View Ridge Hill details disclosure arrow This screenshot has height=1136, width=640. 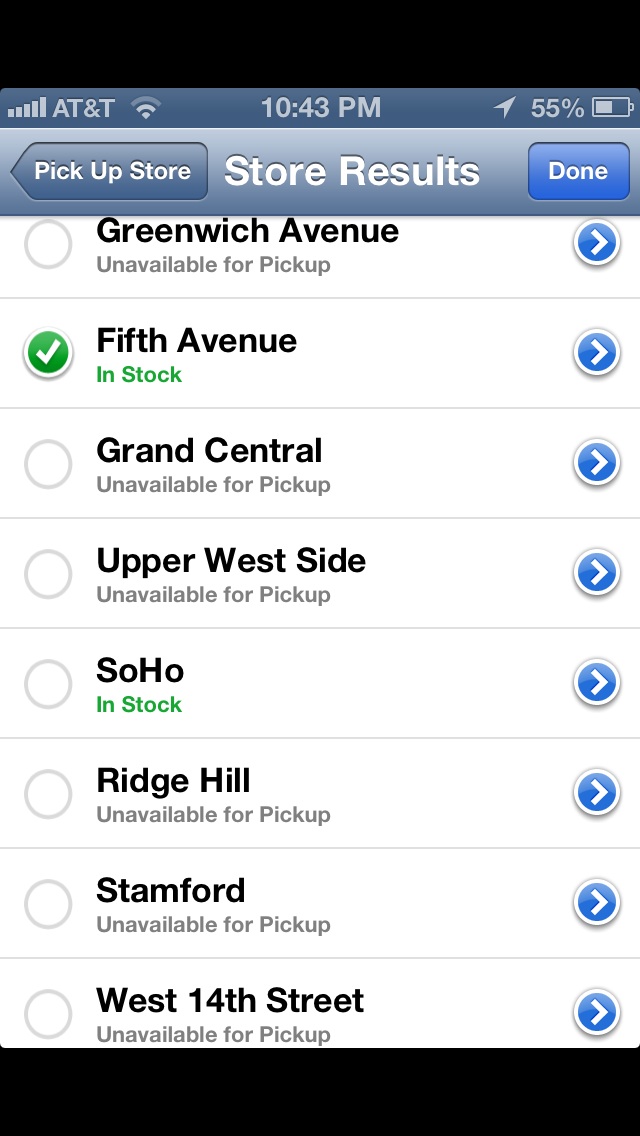pyautogui.click(x=597, y=793)
